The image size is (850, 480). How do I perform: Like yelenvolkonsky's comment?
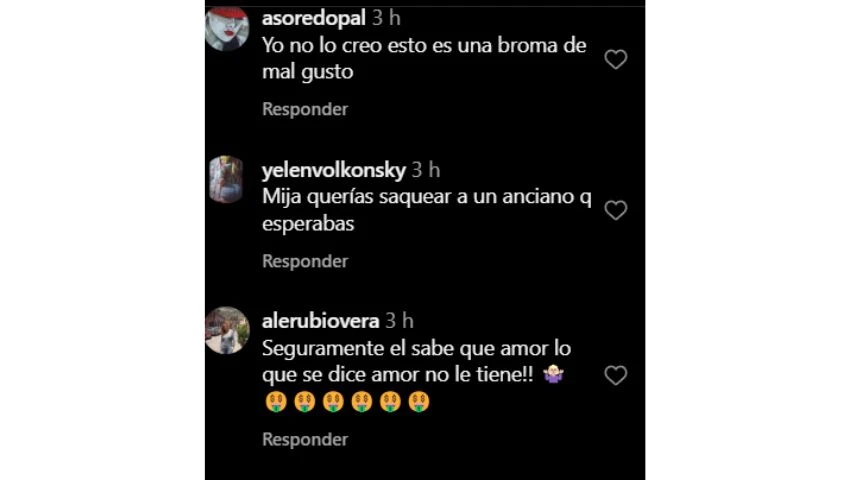(616, 211)
